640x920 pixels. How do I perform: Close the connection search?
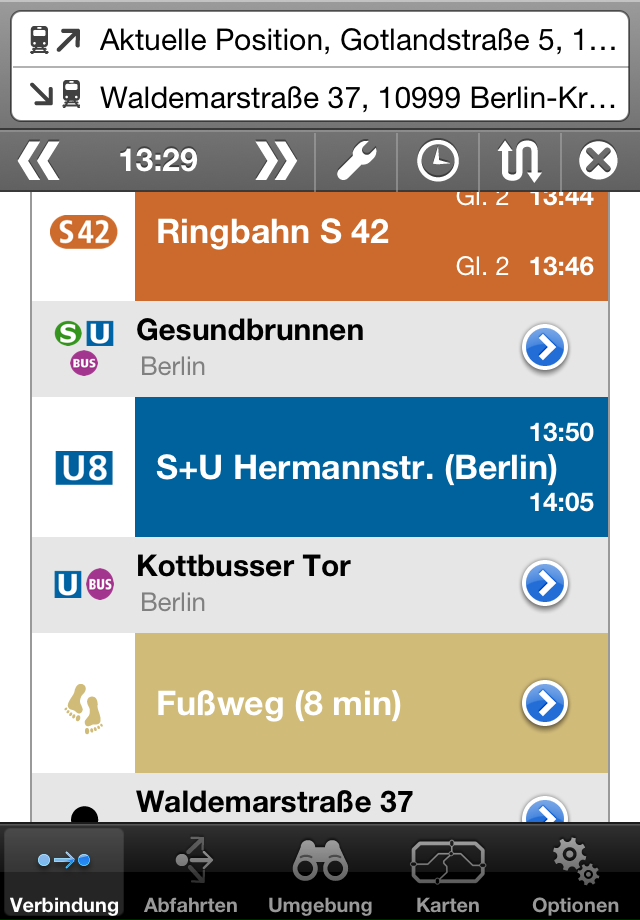pyautogui.click(x=599, y=160)
